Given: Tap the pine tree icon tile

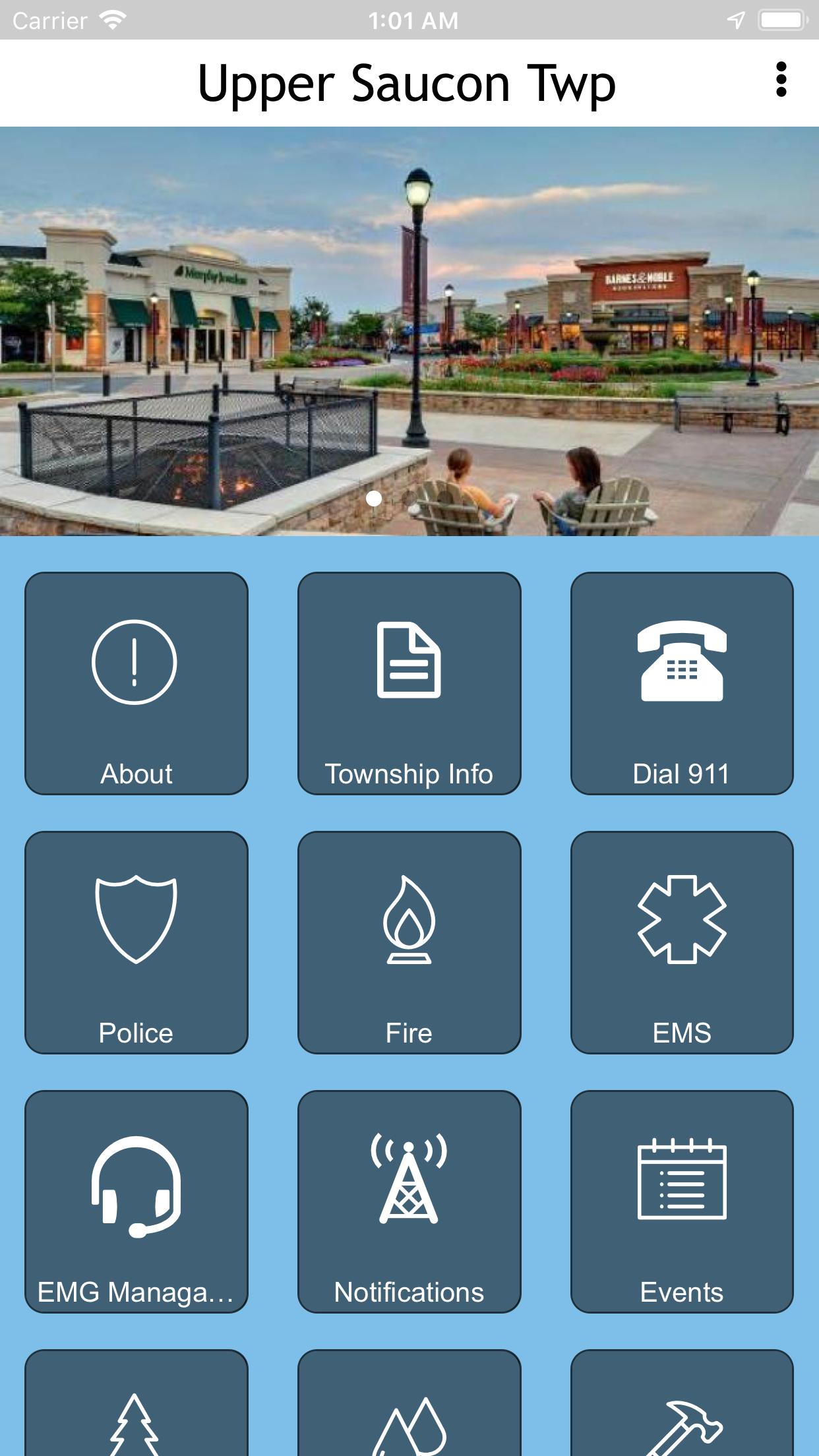Looking at the screenshot, I should 136,1403.
